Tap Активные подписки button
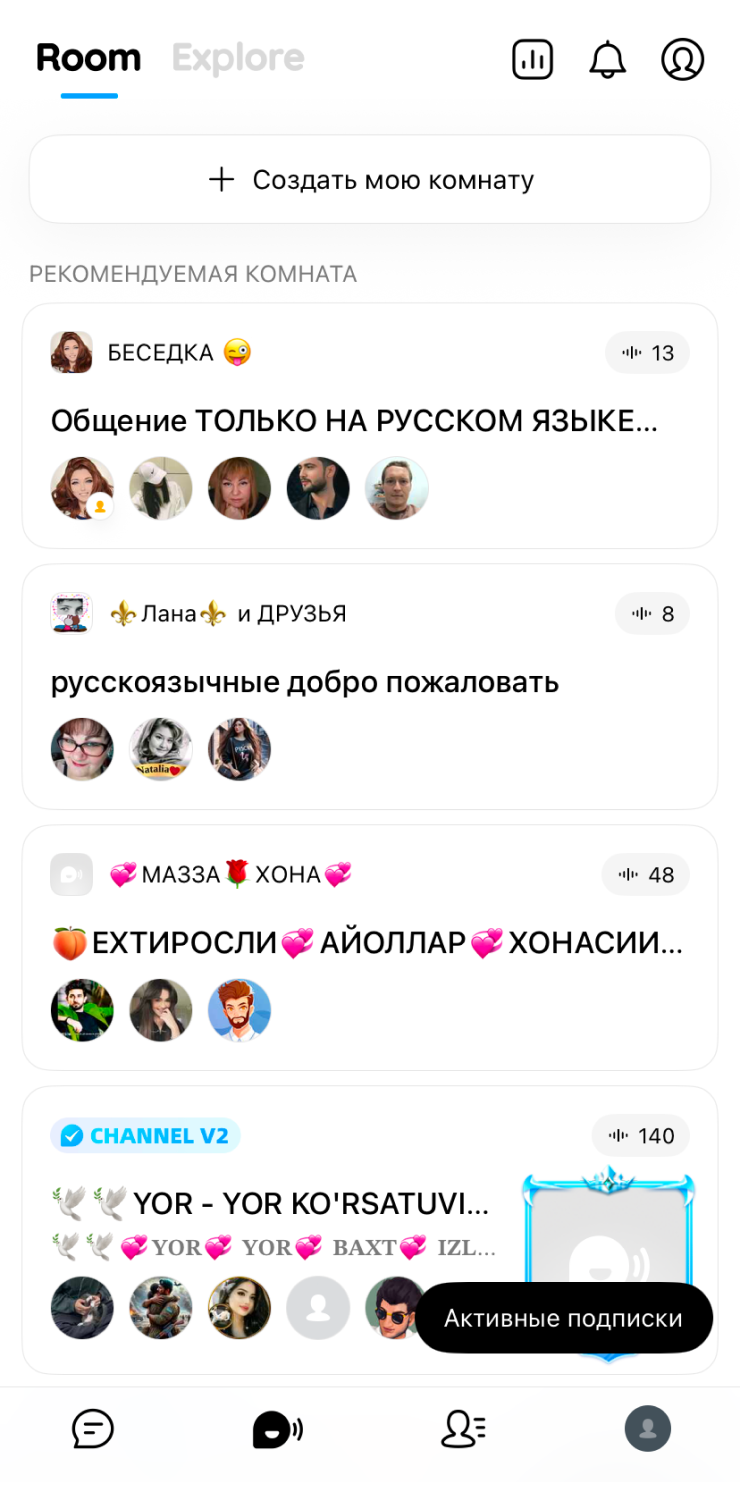Image resolution: width=740 pixels, height=1510 pixels. click(563, 1318)
